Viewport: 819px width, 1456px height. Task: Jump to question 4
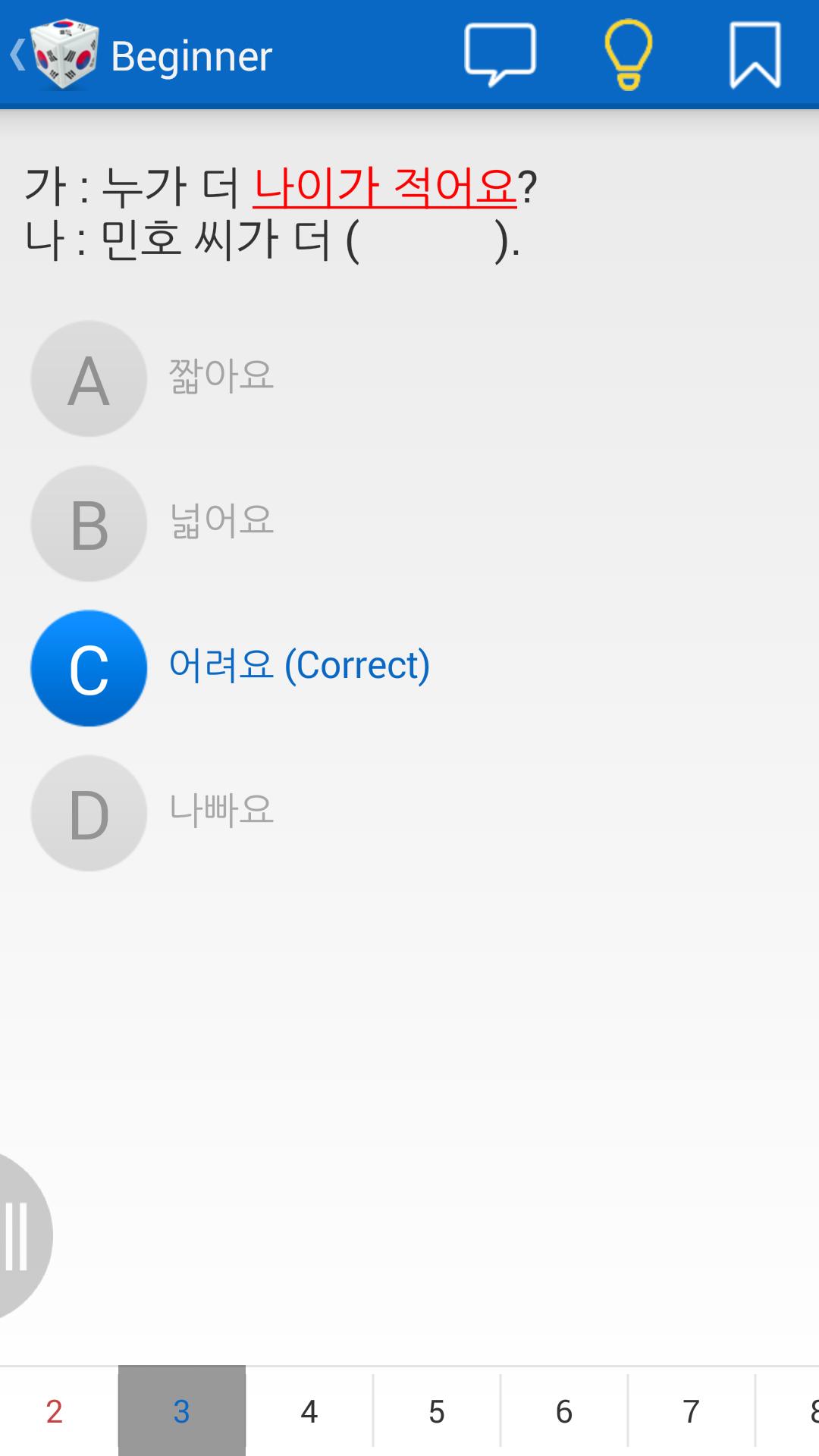coord(308,1410)
